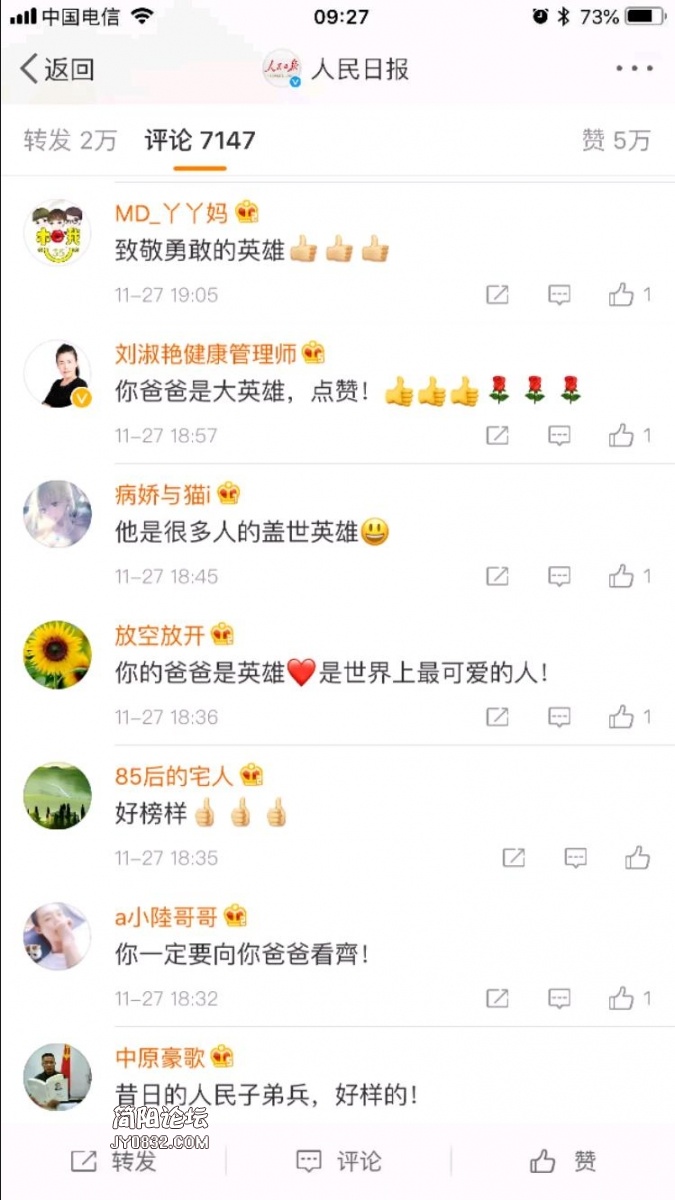
Task: Like 放空放开's comment
Action: pos(622,717)
